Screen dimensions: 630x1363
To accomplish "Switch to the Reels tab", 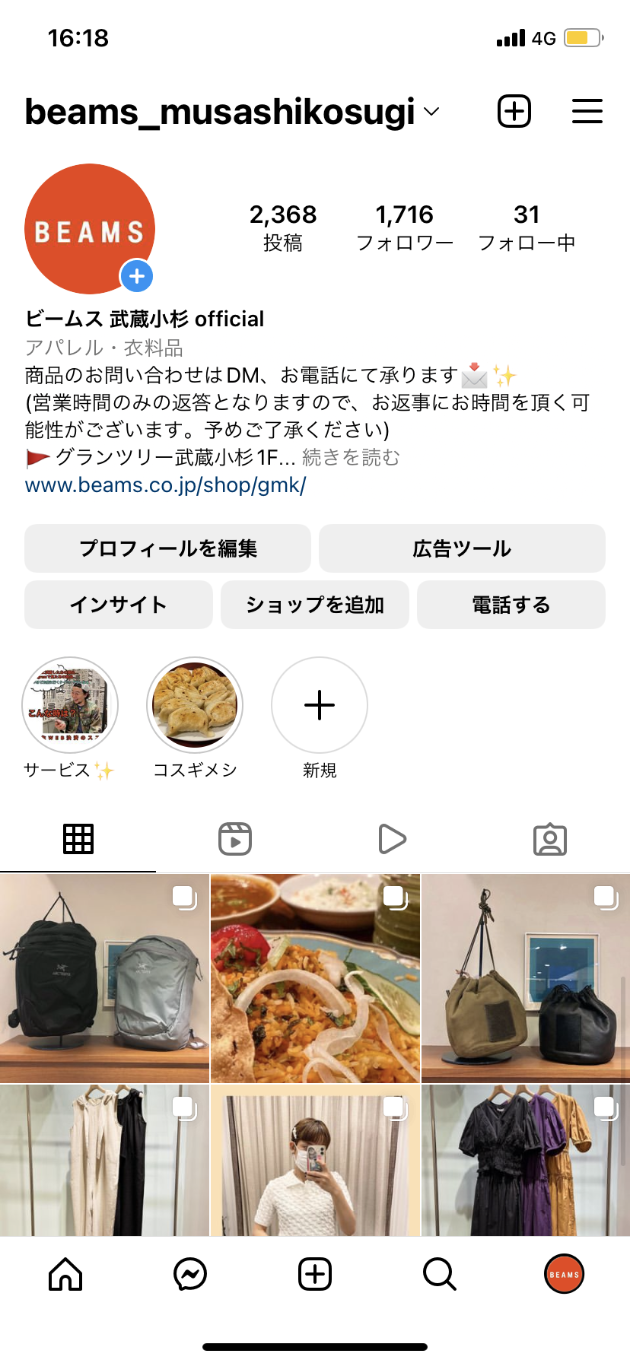I will 235,839.
